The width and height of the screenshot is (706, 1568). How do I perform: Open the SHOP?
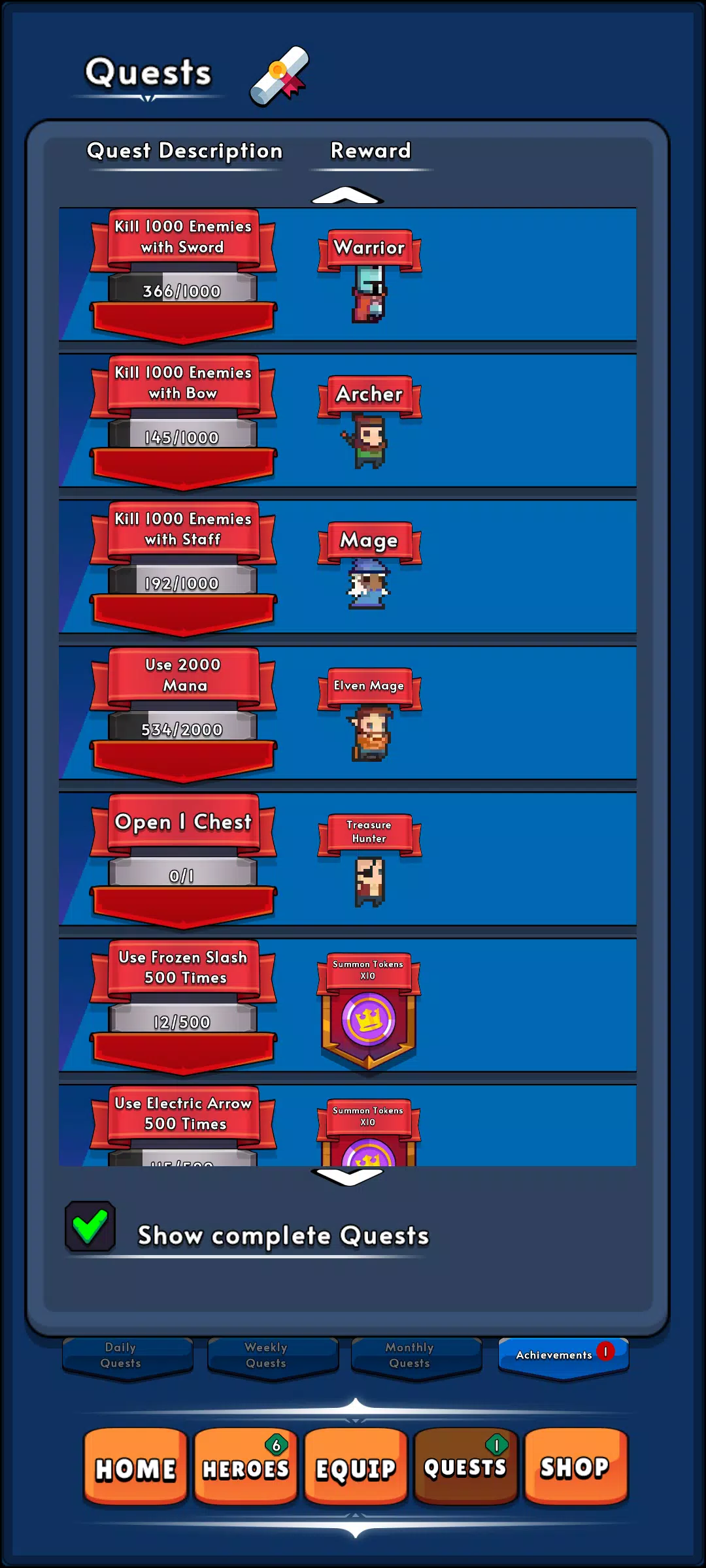coord(575,1467)
